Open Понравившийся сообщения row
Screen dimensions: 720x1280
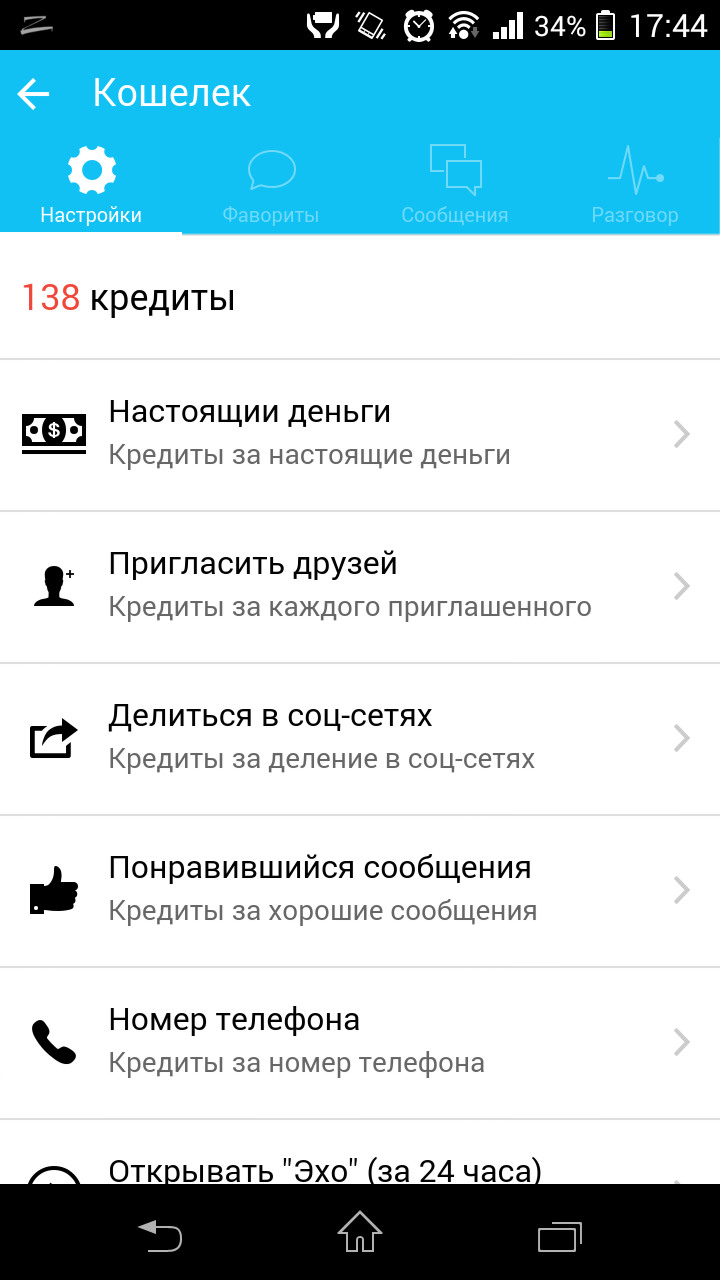(360, 891)
